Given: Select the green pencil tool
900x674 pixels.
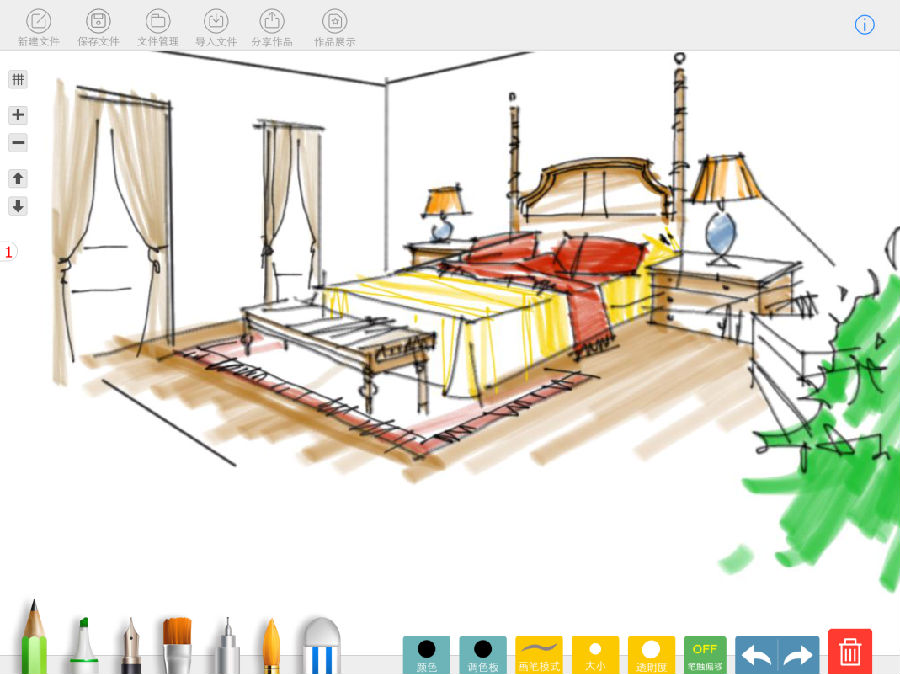Looking at the screenshot, I should pyautogui.click(x=34, y=640).
